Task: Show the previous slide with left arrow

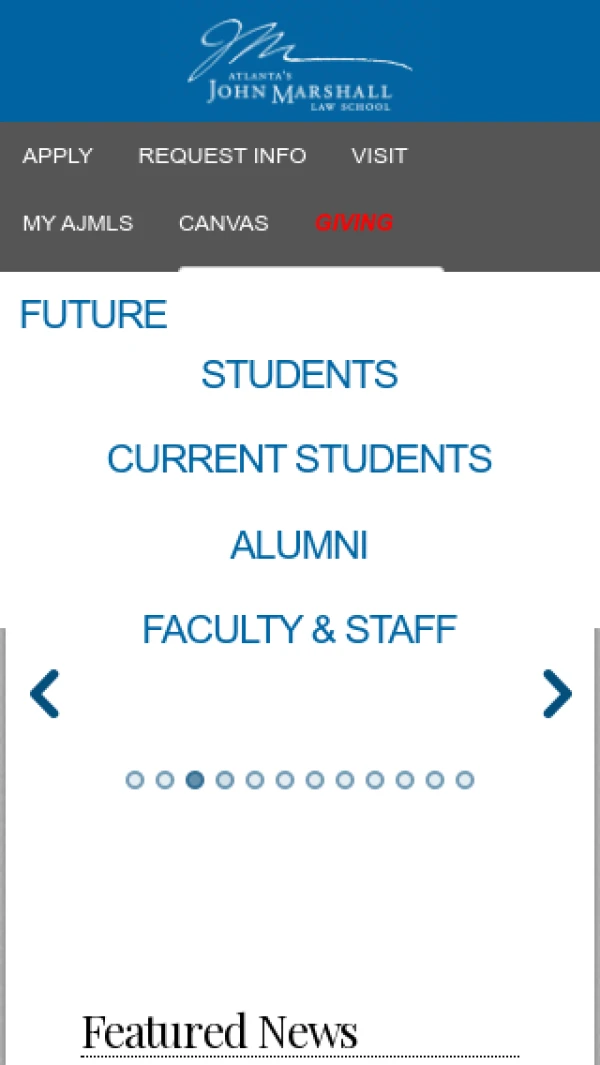Action: 45,693
